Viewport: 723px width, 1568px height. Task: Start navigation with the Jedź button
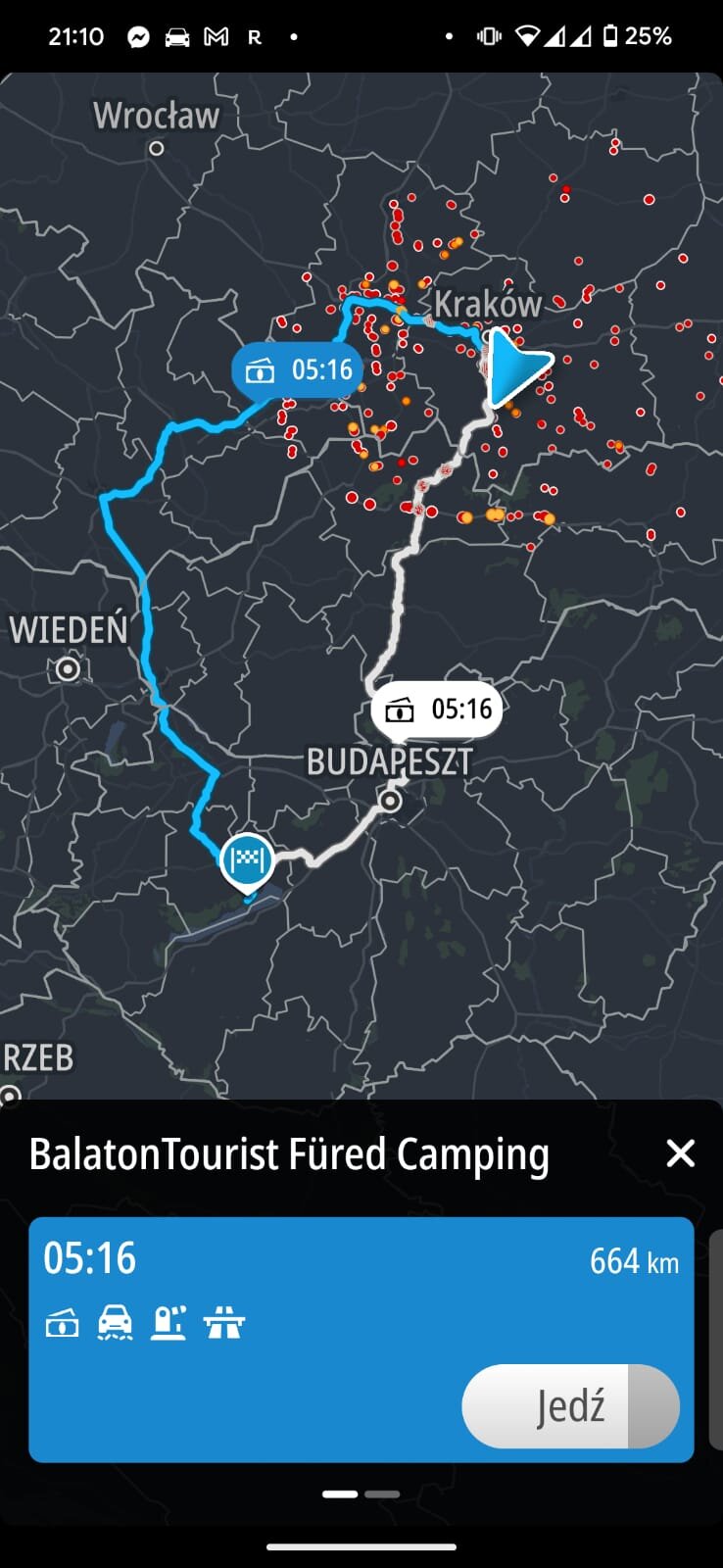coord(570,1406)
